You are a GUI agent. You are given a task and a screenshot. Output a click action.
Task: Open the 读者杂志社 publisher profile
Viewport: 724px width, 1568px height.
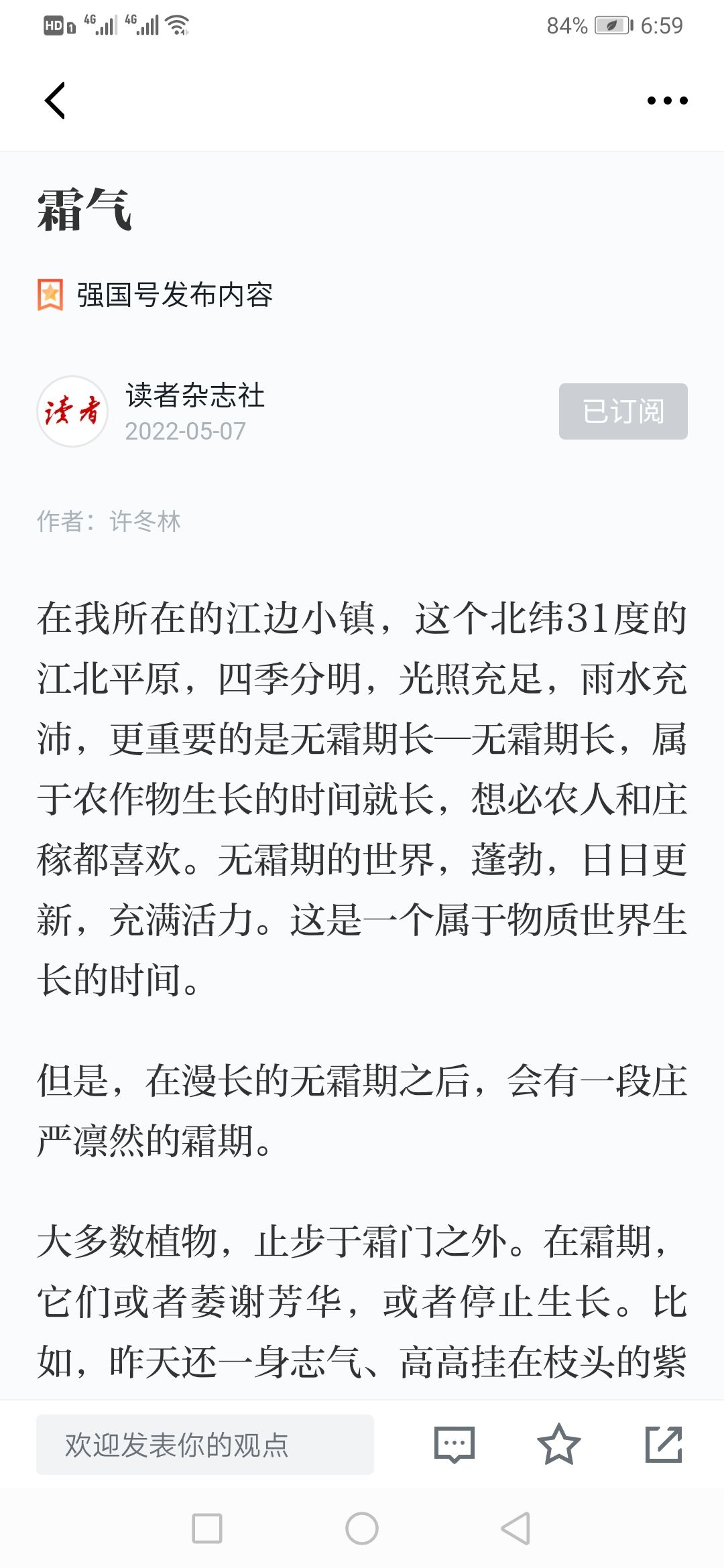pos(194,395)
